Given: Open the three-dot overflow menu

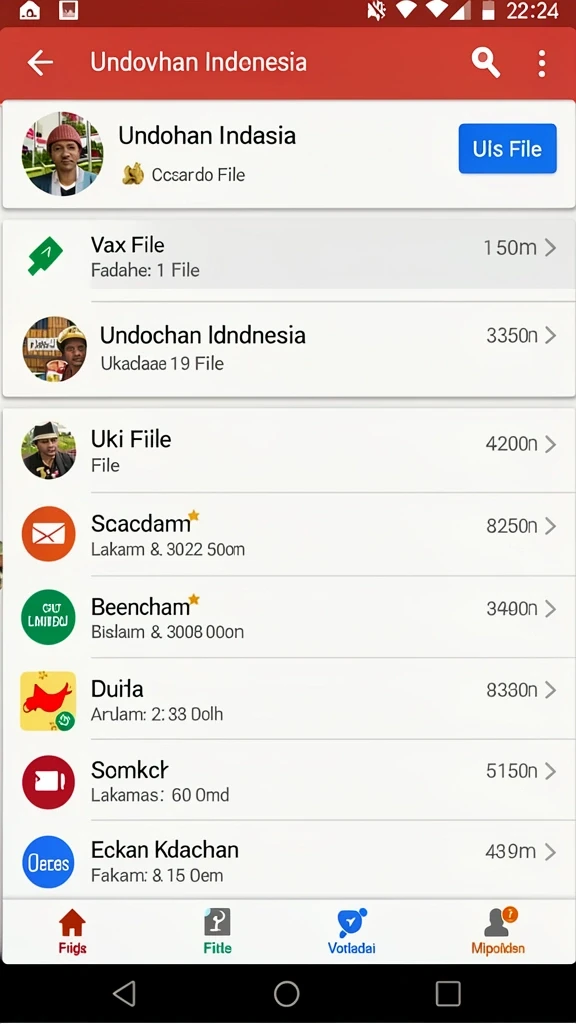Looking at the screenshot, I should coord(541,63).
